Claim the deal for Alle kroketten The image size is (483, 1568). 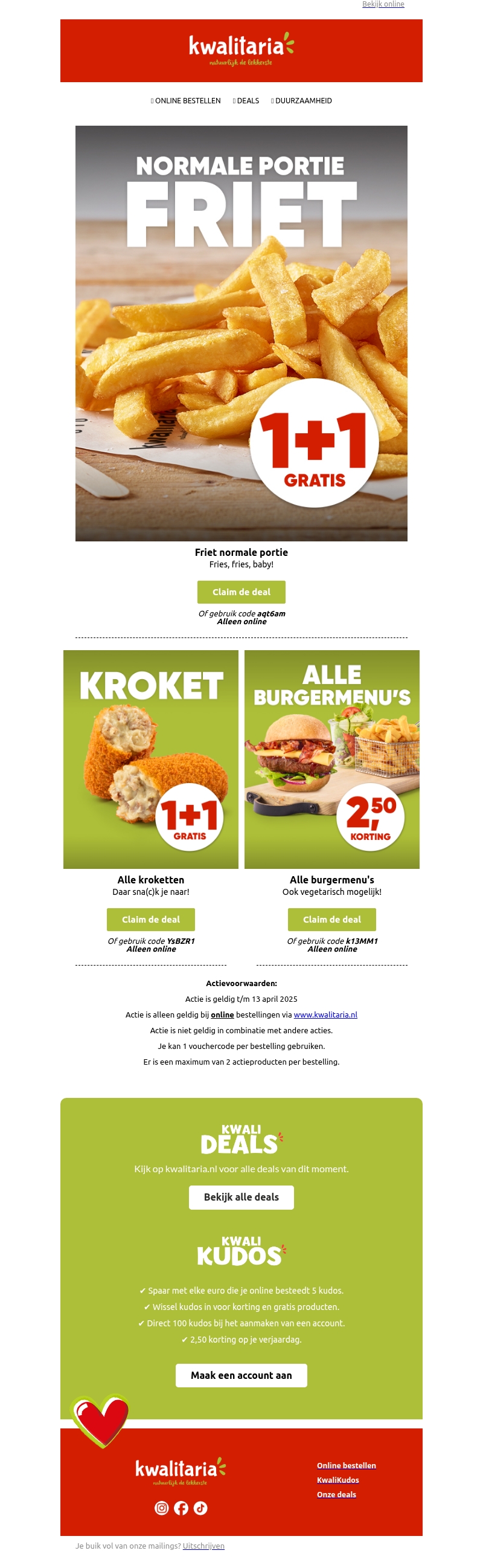[x=151, y=919]
